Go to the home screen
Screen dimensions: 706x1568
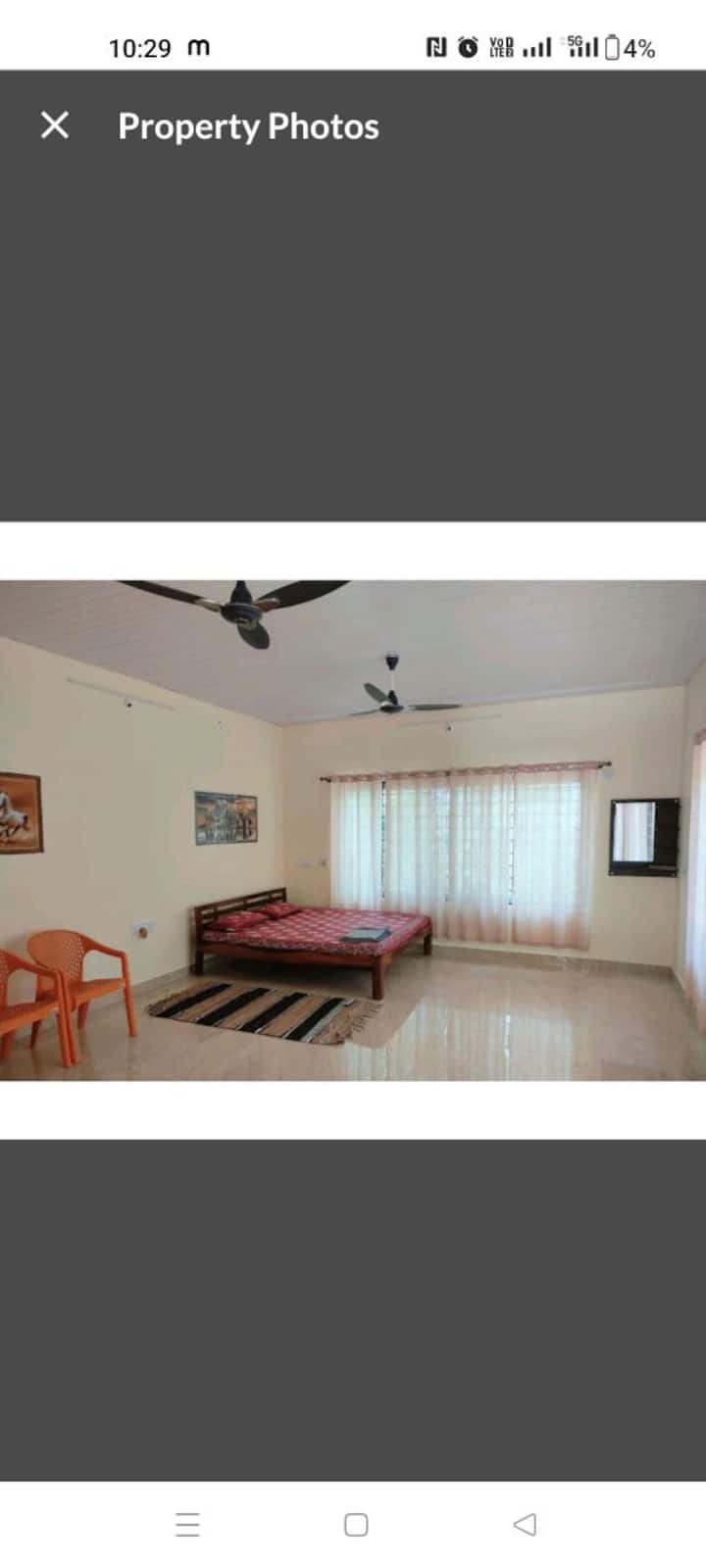356,1524
